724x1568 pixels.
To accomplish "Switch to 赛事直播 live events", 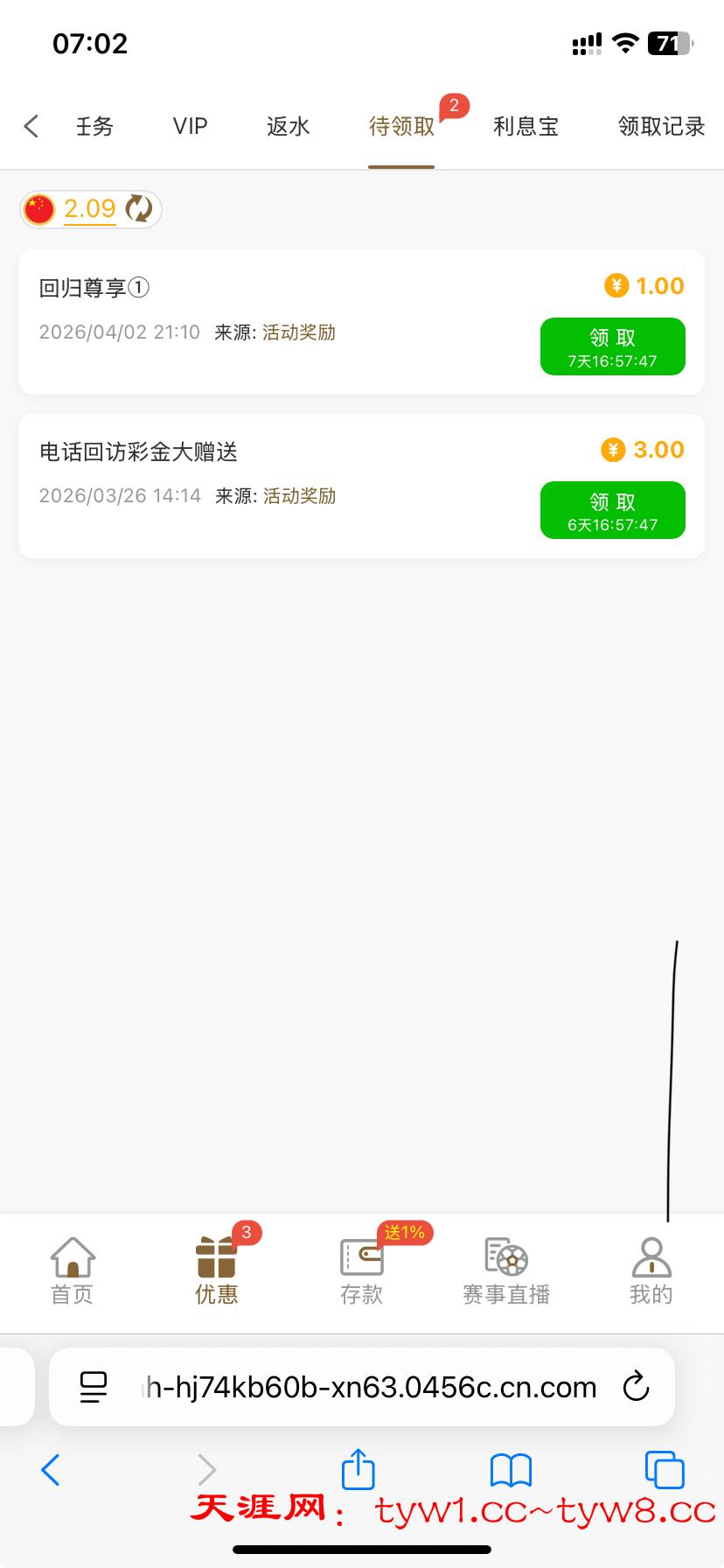I will point(506,1270).
